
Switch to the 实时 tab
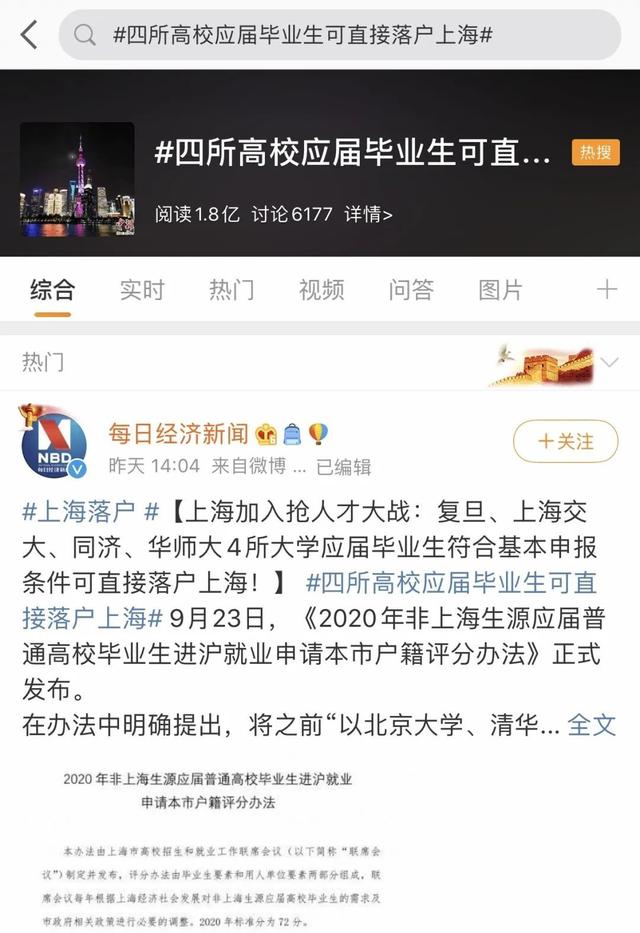pyautogui.click(x=141, y=290)
